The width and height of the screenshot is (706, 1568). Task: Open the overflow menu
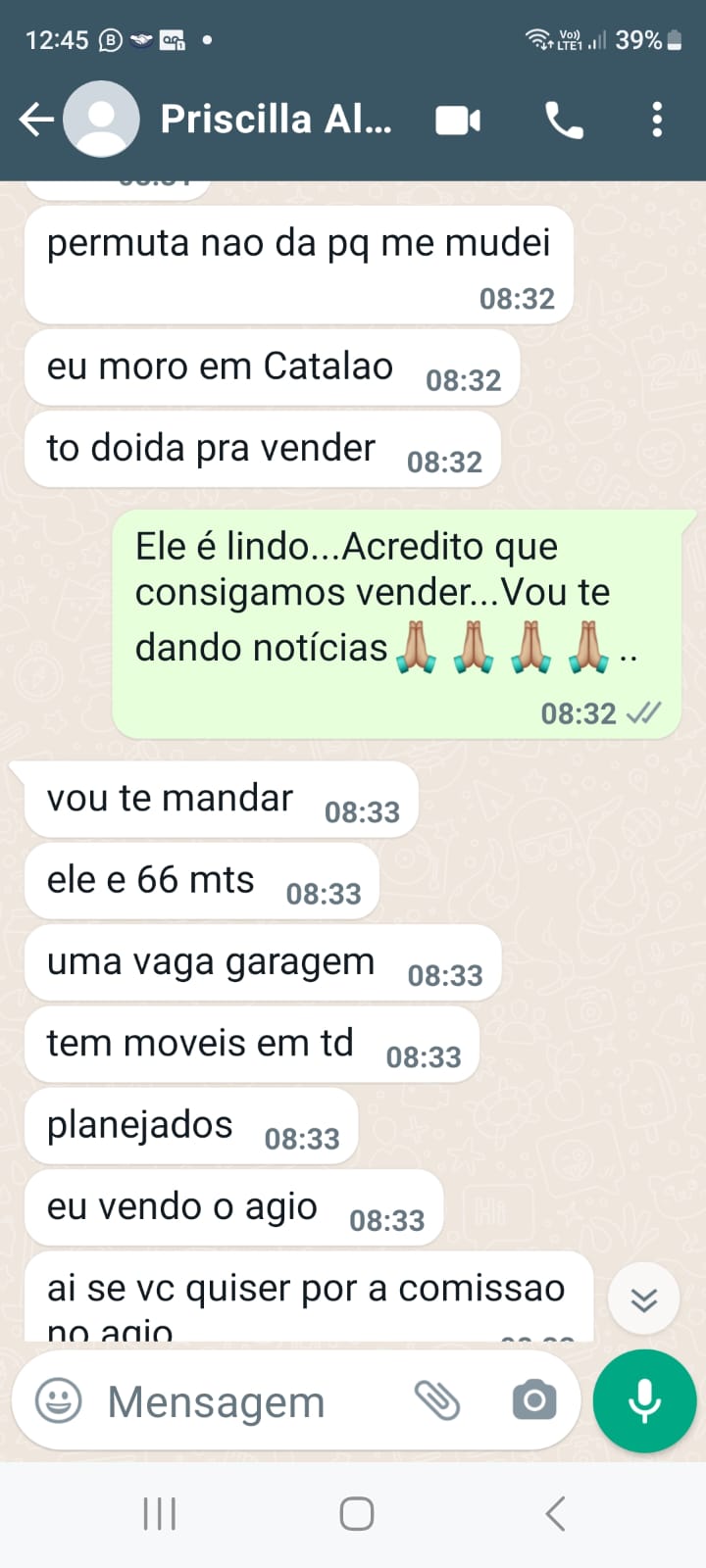tap(657, 121)
